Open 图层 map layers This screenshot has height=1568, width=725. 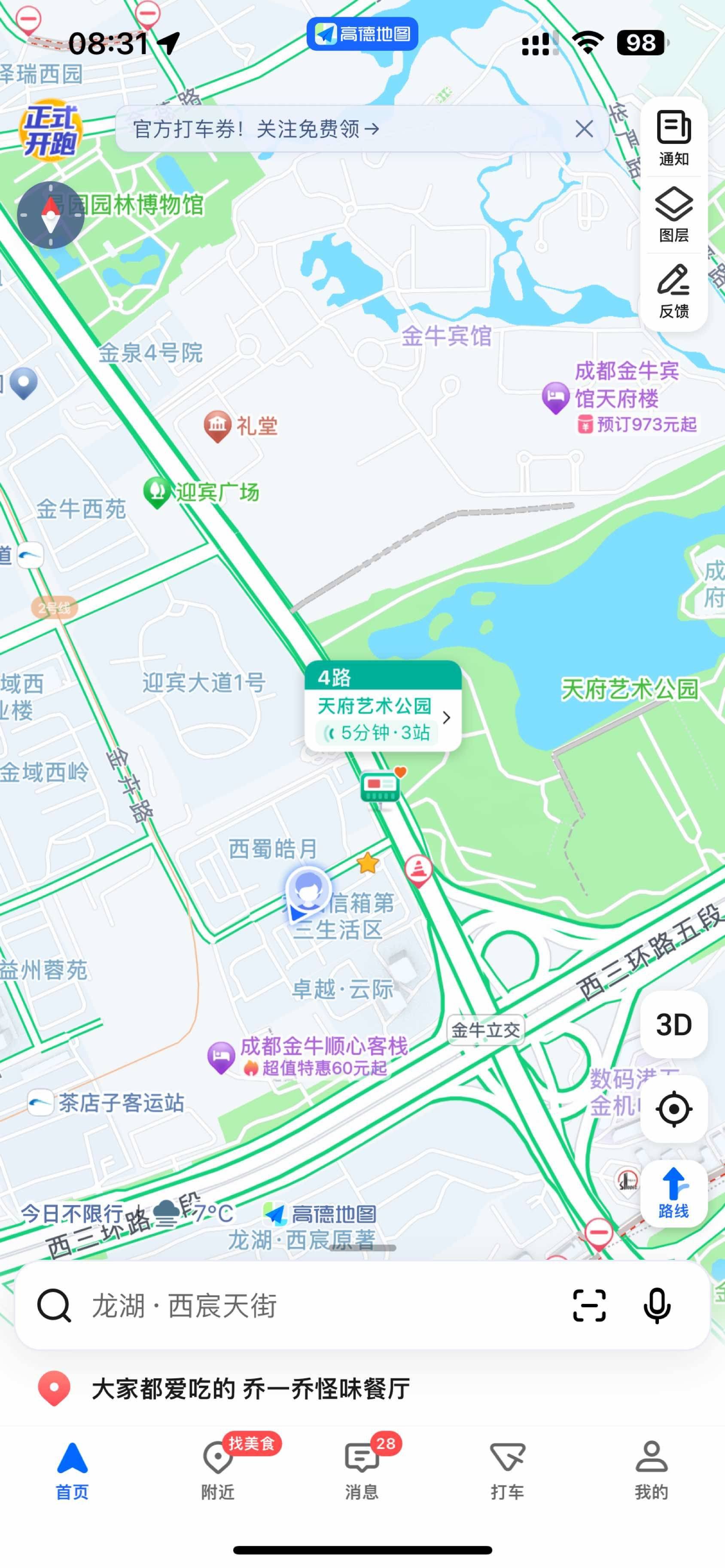[x=673, y=215]
